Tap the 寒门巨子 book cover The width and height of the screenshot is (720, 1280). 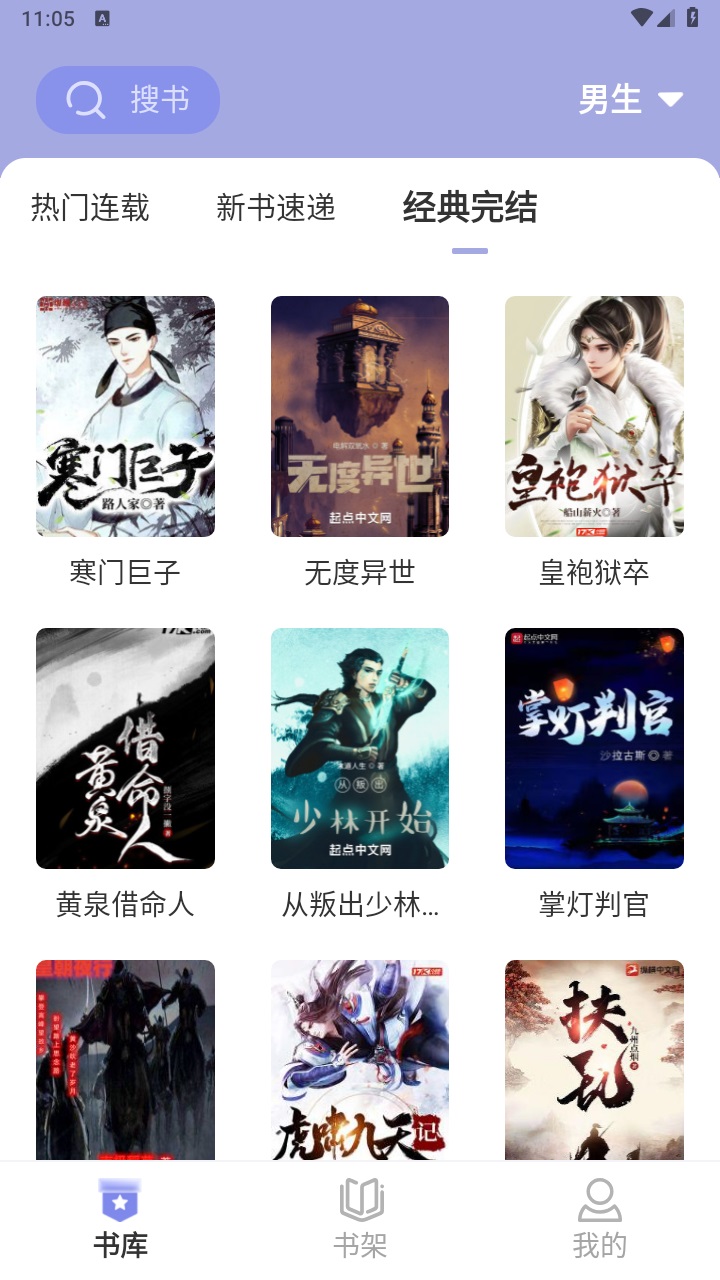coord(125,416)
